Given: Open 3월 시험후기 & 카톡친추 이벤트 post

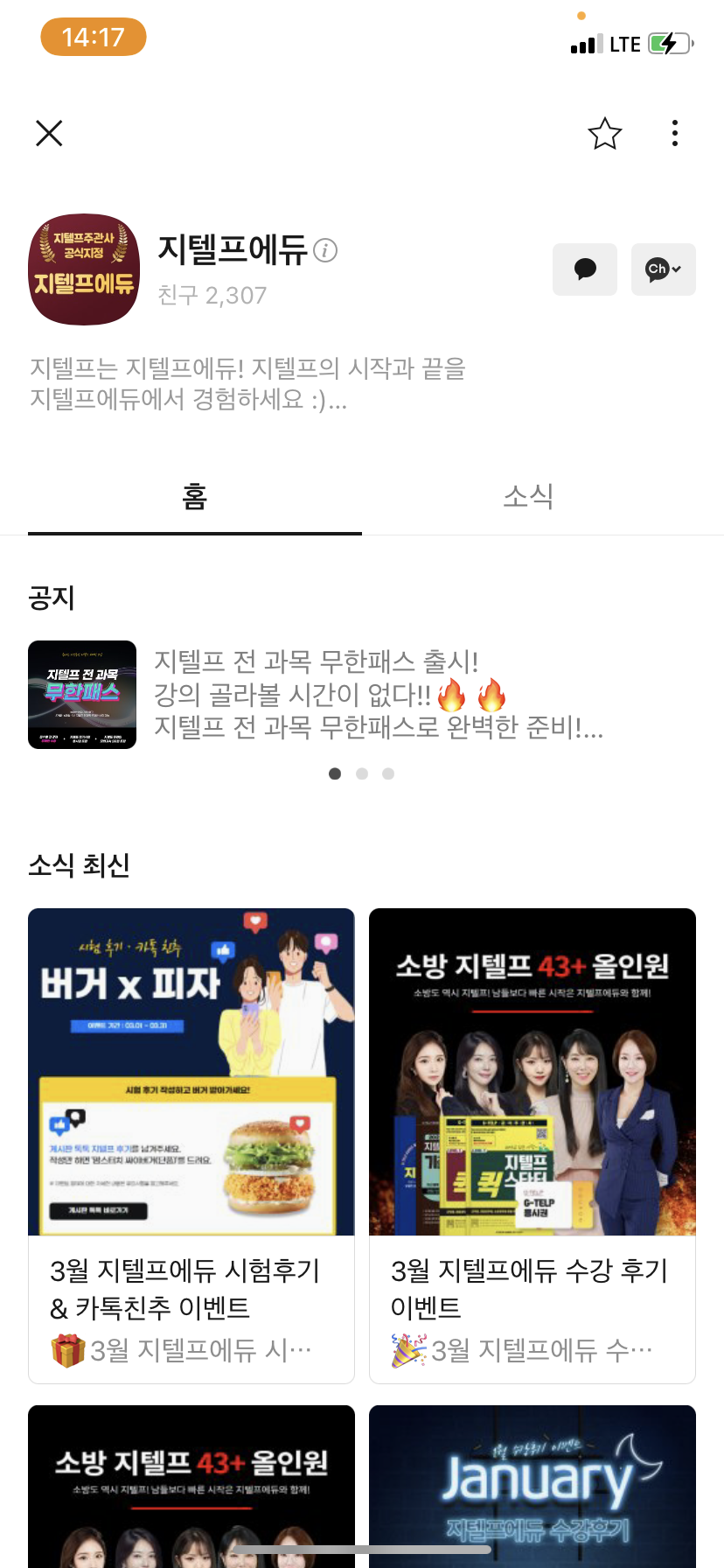Looking at the screenshot, I should [x=191, y=1144].
